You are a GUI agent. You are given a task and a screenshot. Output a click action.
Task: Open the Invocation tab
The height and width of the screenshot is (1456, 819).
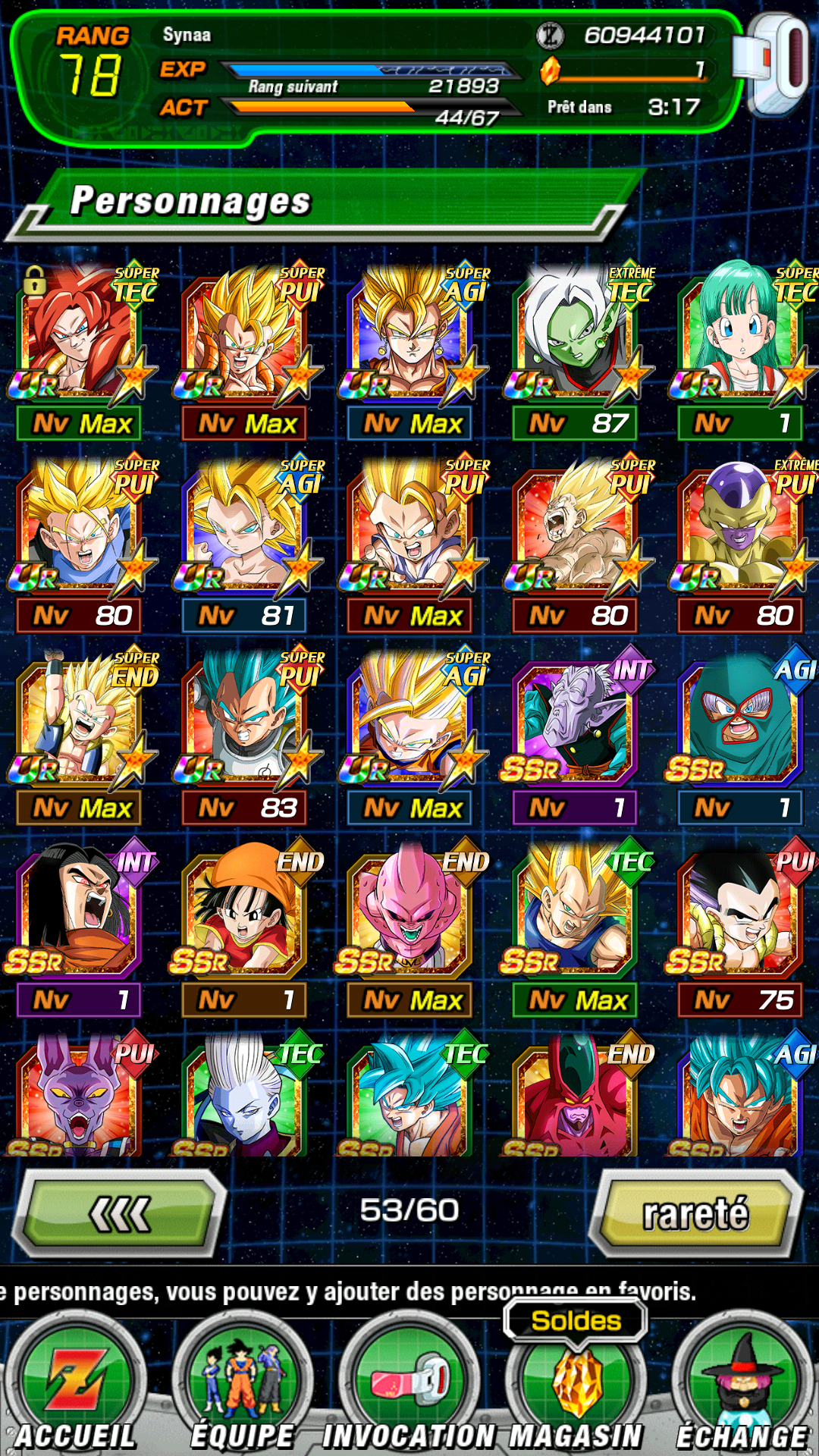pyautogui.click(x=409, y=1386)
